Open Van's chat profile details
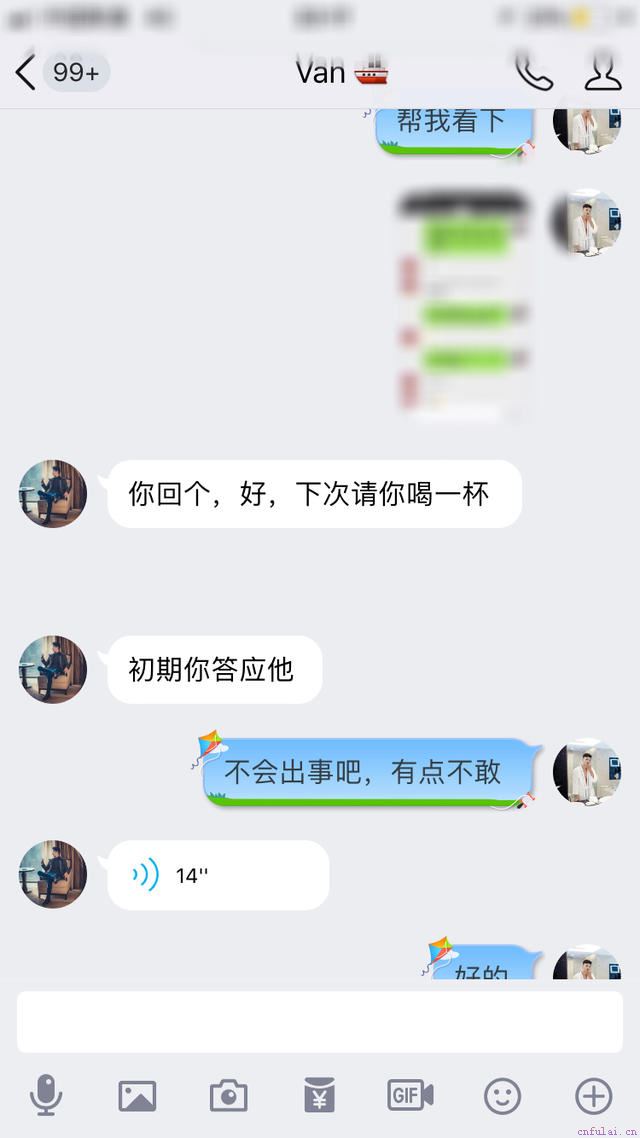 (x=602, y=72)
